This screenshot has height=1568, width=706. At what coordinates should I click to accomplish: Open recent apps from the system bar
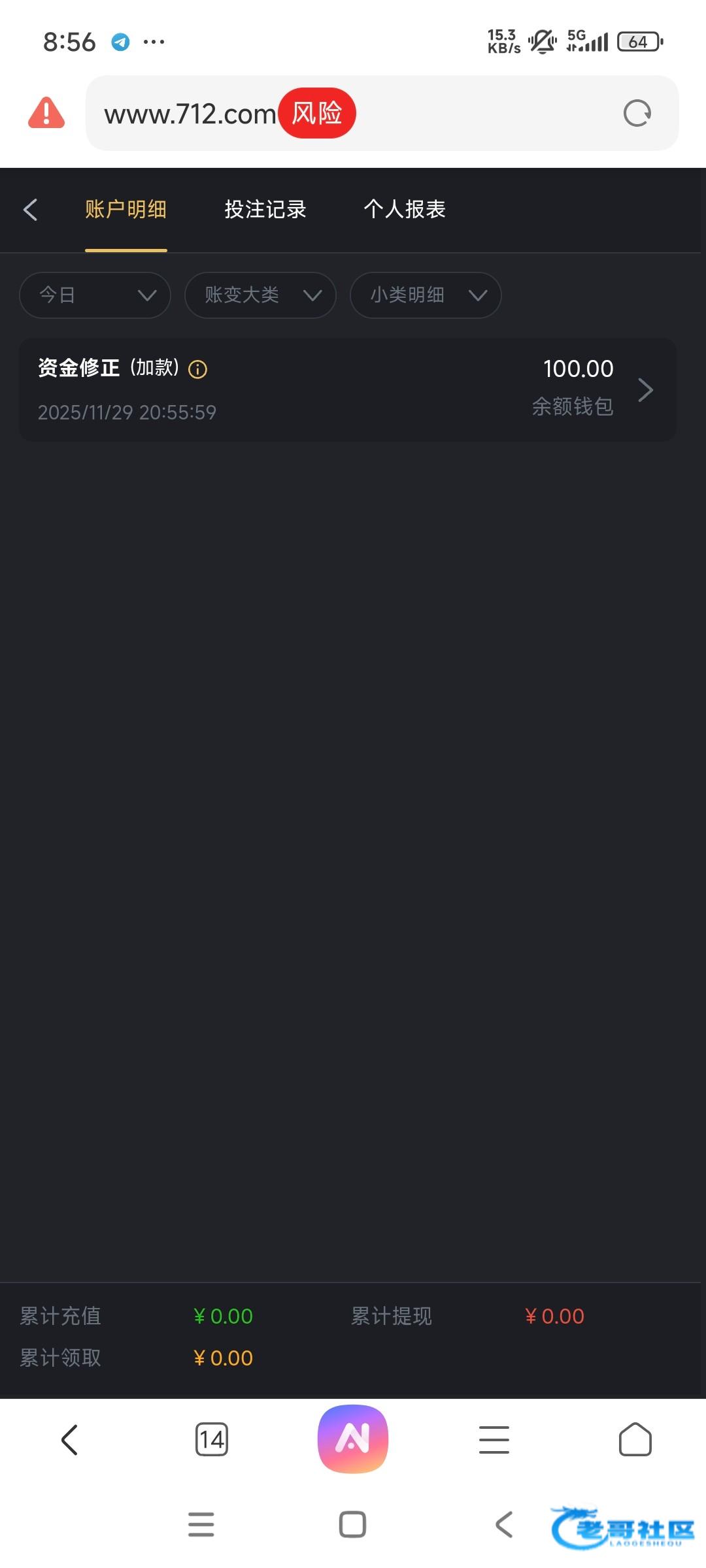click(x=201, y=1525)
